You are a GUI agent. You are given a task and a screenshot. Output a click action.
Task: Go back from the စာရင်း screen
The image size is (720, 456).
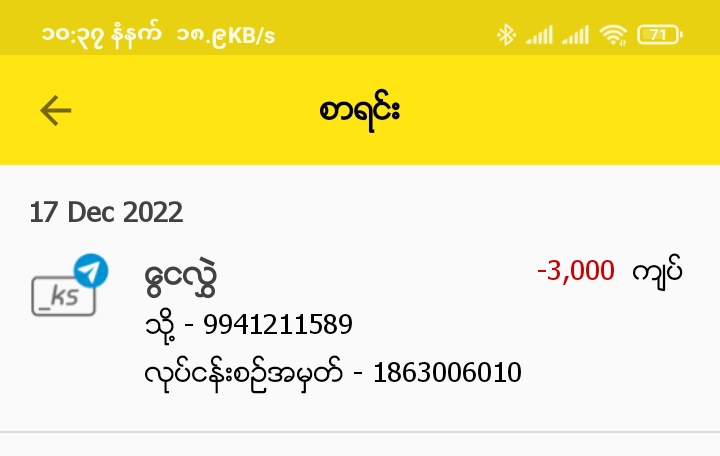coord(56,110)
